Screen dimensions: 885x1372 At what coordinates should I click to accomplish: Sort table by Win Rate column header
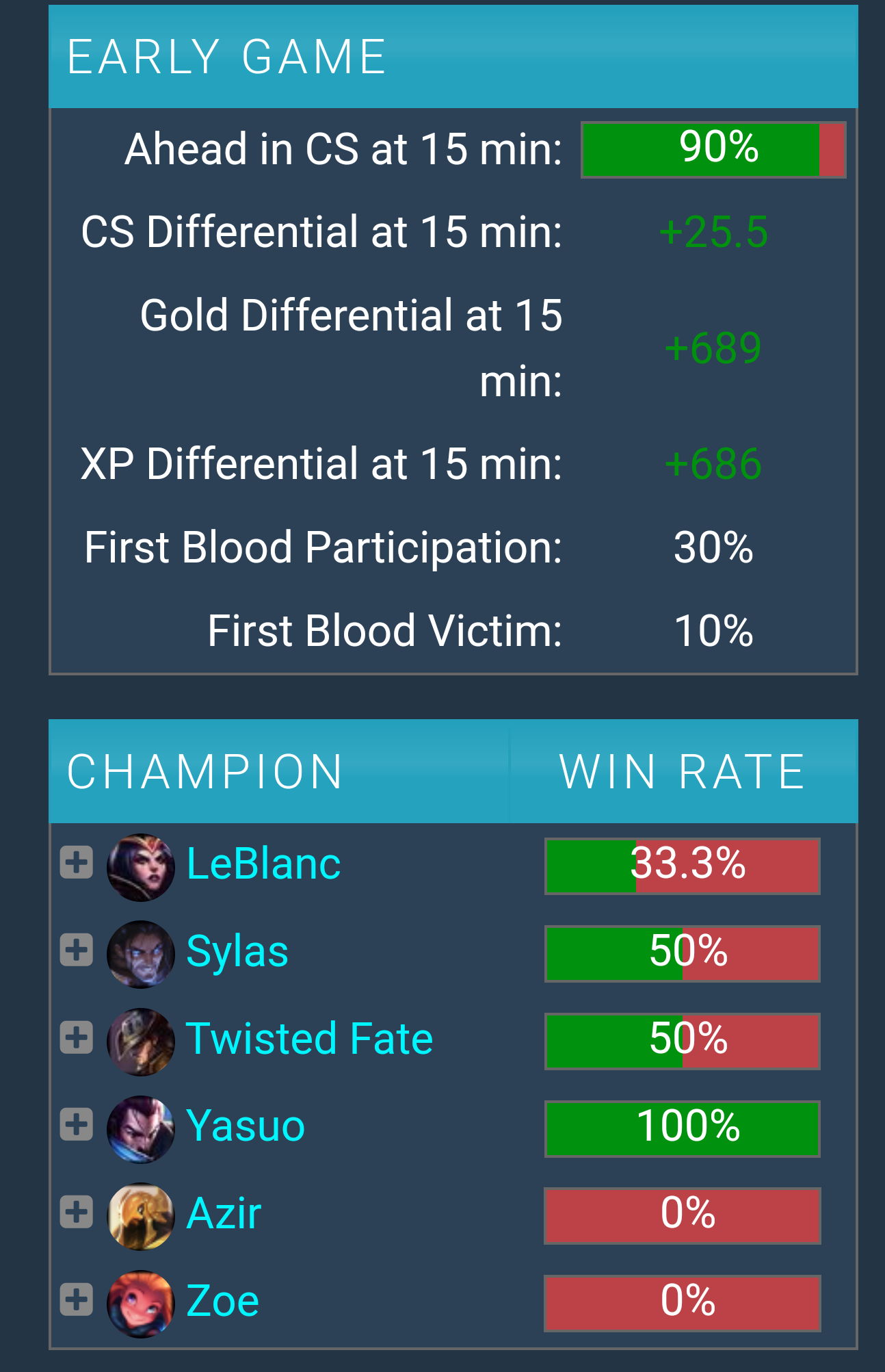click(682, 772)
